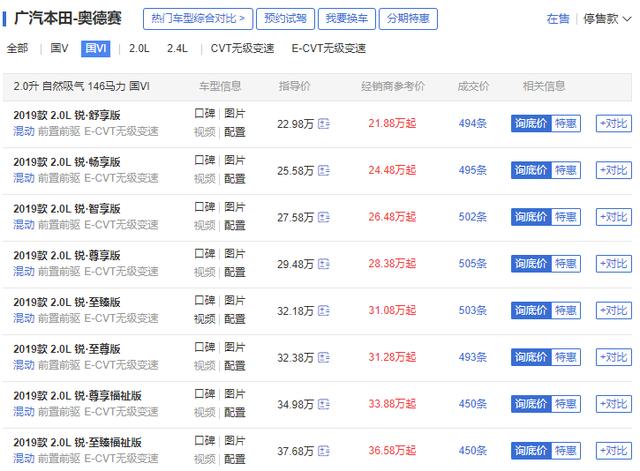Screen dimensions: 640x471
Task: View 特惠 offer for 锐·智享版
Action: pyautogui.click(x=566, y=217)
